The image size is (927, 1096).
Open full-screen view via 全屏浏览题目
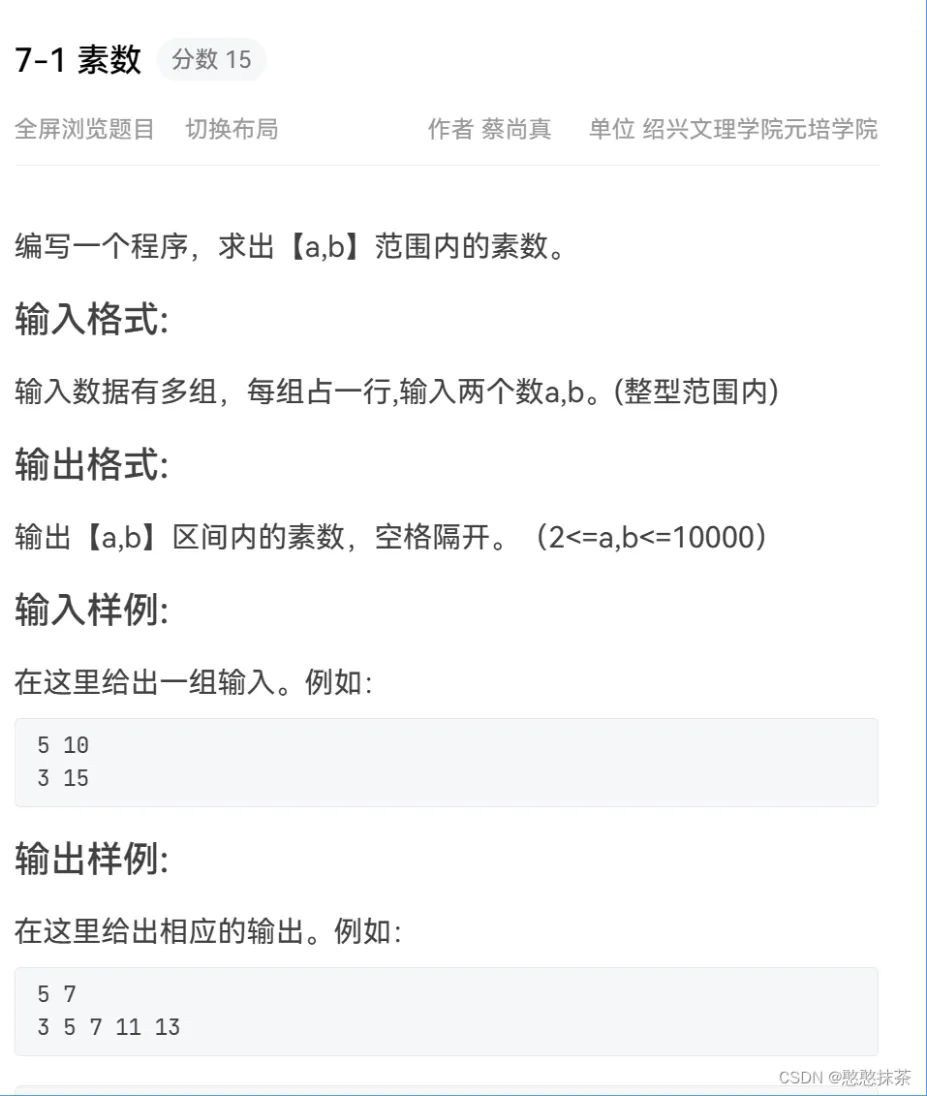pyautogui.click(x=85, y=129)
